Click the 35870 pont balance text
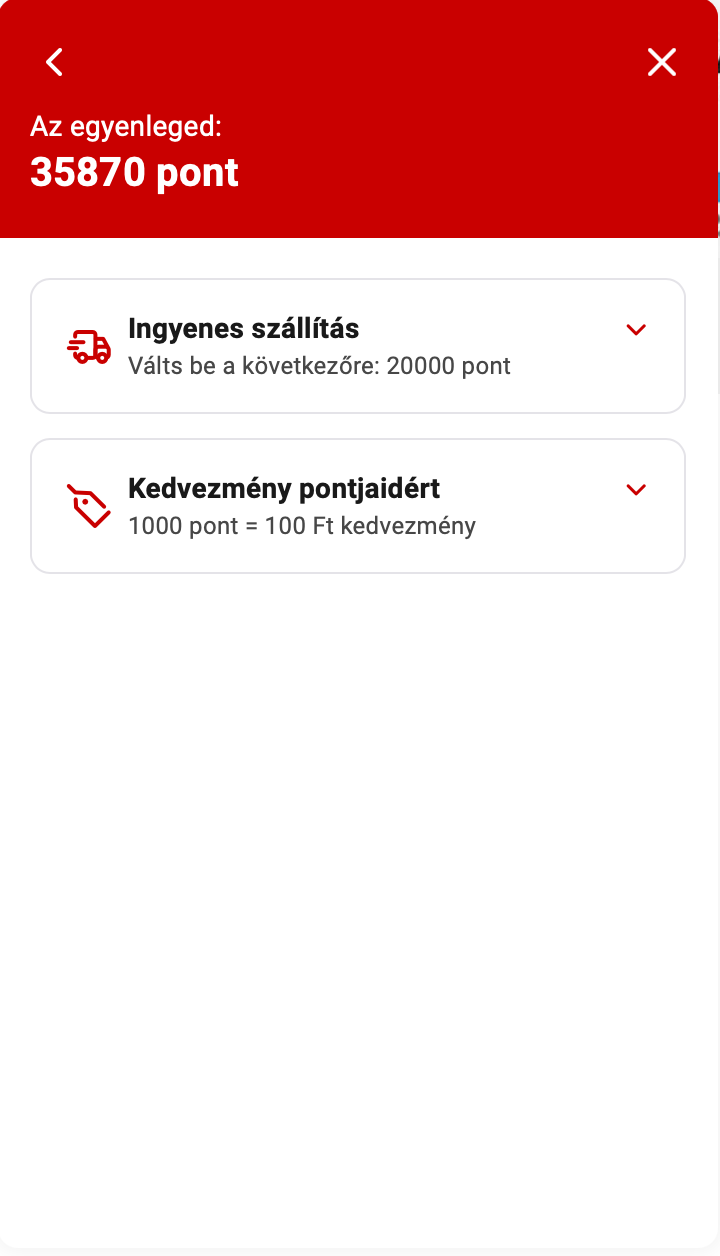The height and width of the screenshot is (1256, 720). click(135, 172)
